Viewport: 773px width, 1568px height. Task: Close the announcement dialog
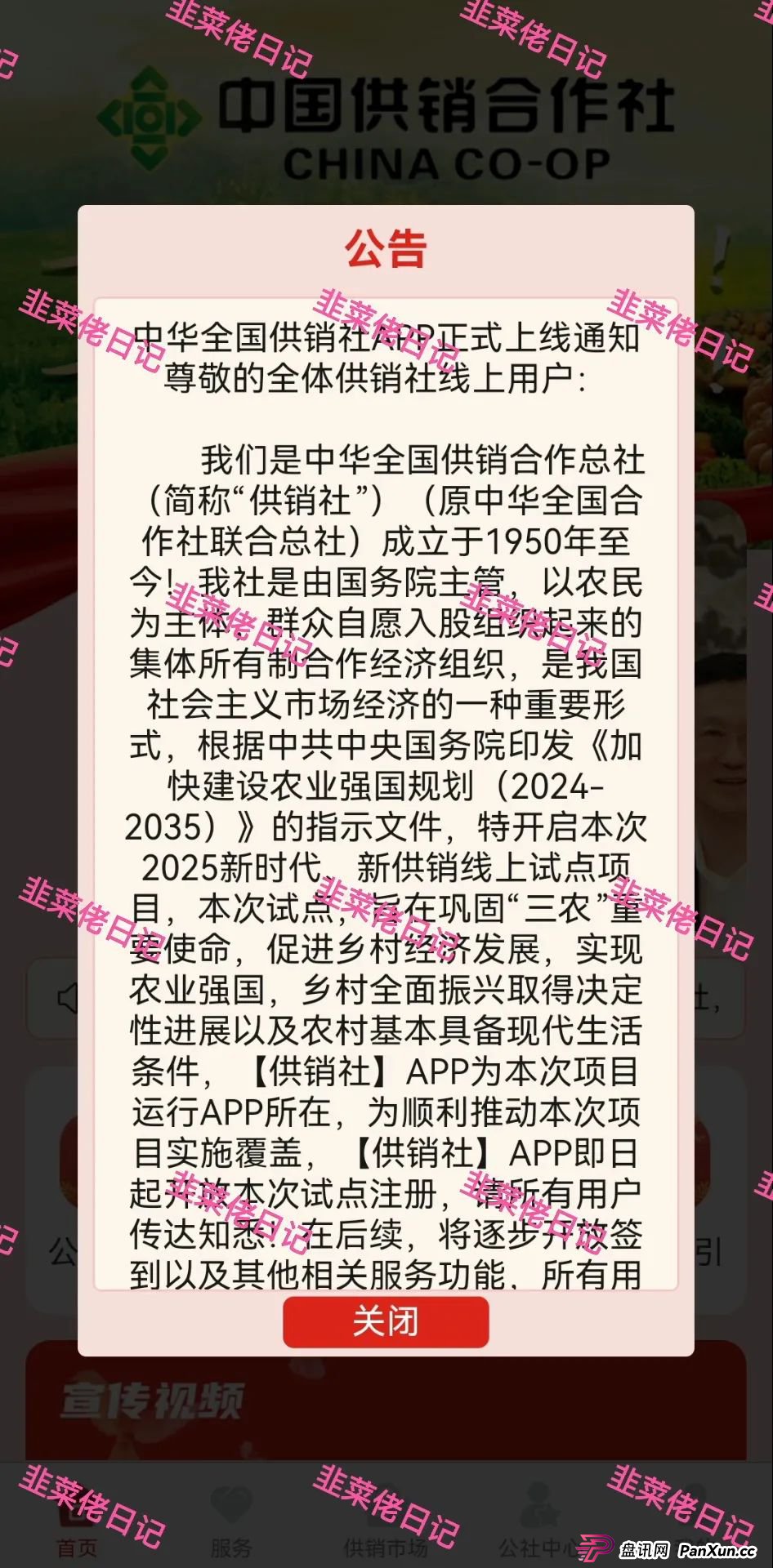tap(386, 1321)
